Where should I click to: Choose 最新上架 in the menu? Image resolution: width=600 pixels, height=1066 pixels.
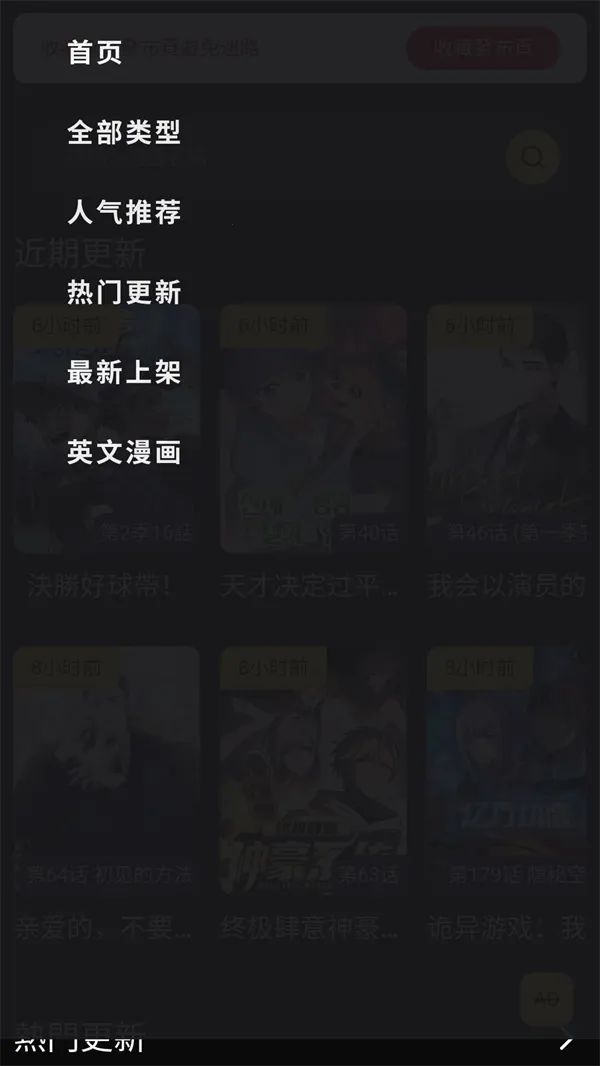click(124, 372)
